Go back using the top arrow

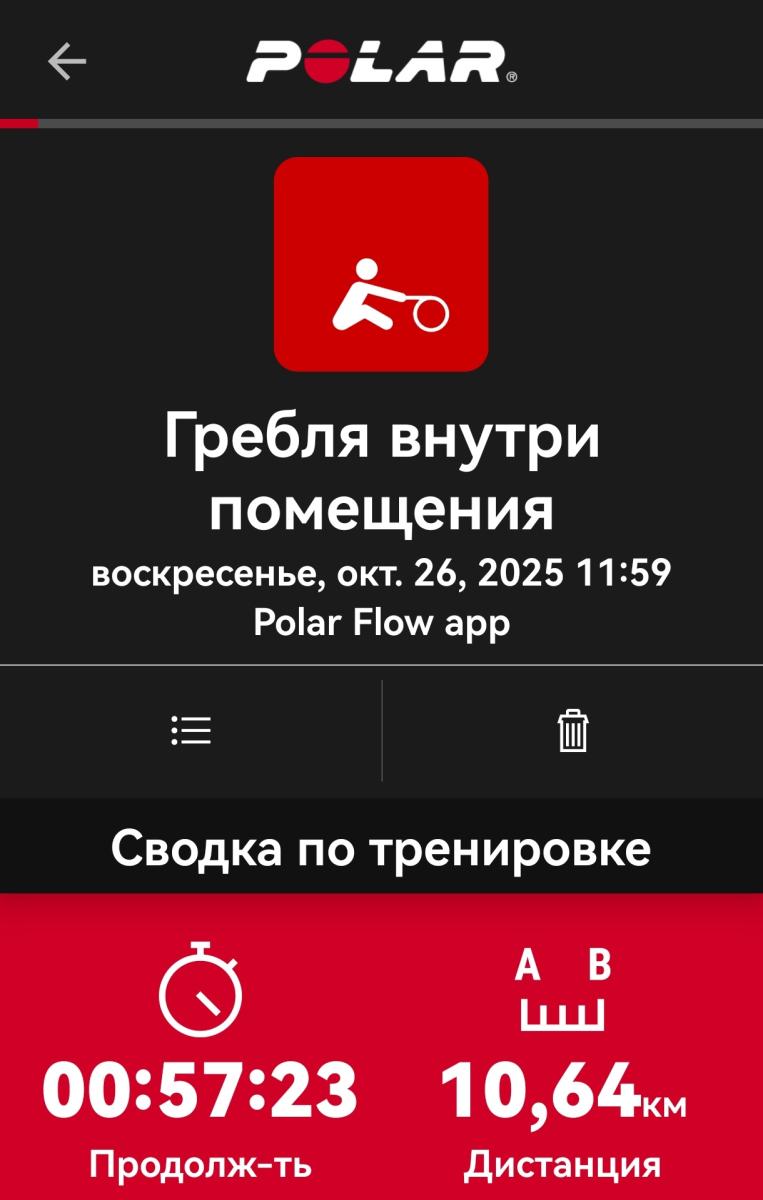[x=67, y=62]
